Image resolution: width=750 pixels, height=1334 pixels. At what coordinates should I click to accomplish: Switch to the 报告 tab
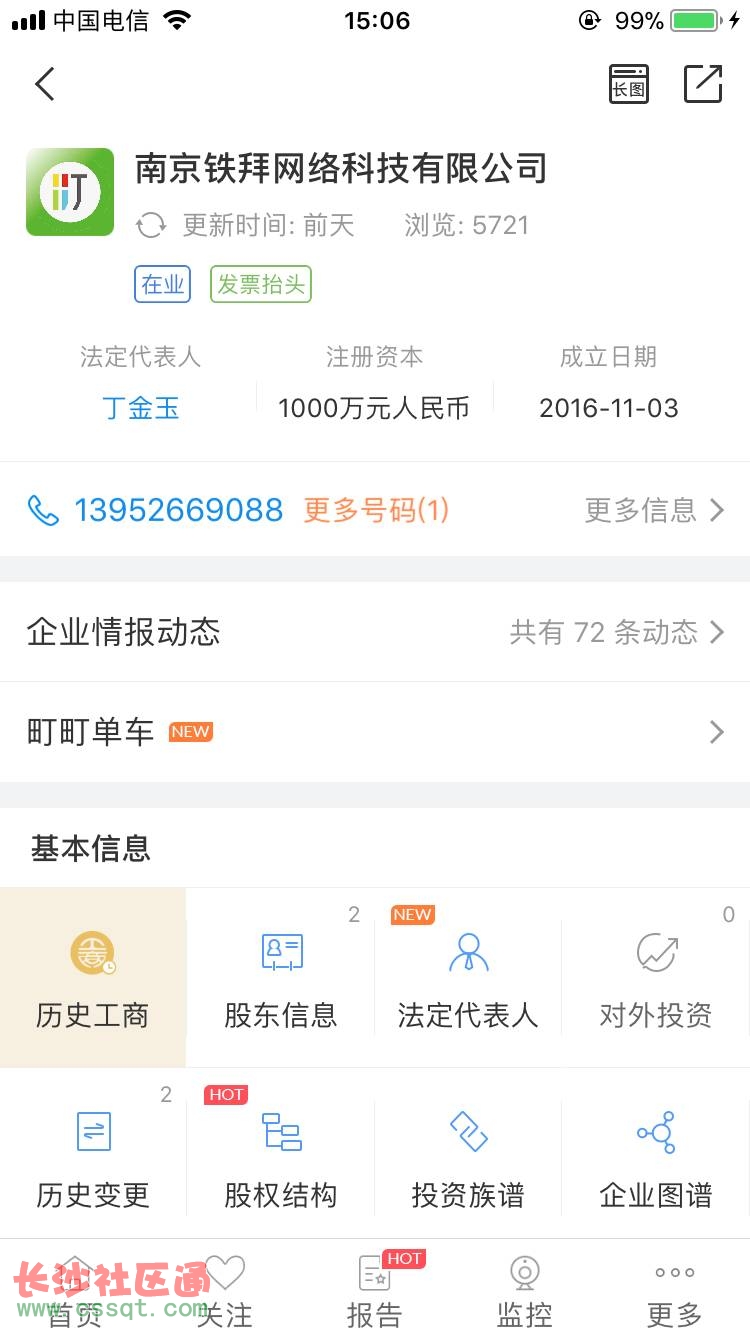point(375,1290)
